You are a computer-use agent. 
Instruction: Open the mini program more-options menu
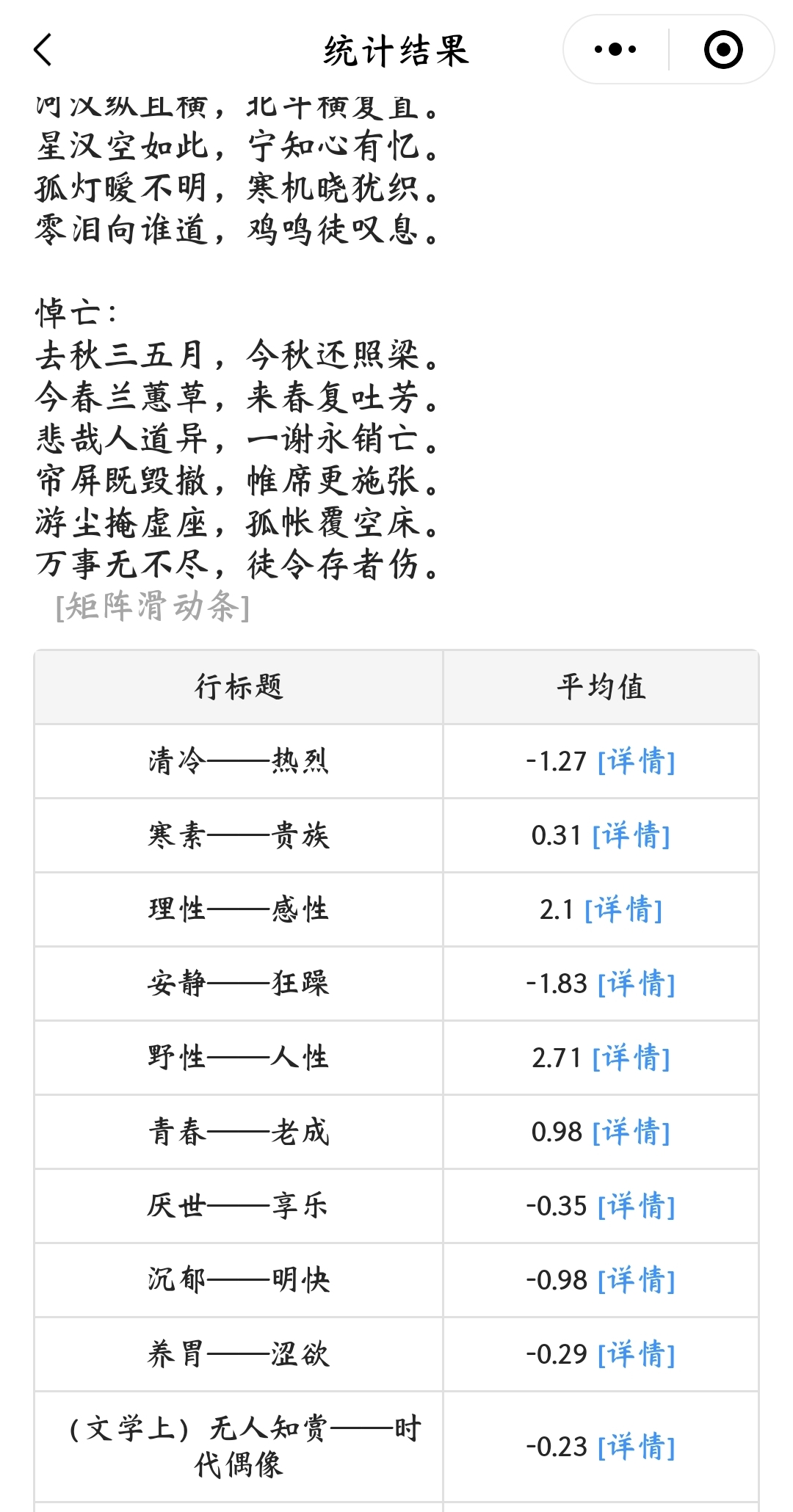point(615,50)
